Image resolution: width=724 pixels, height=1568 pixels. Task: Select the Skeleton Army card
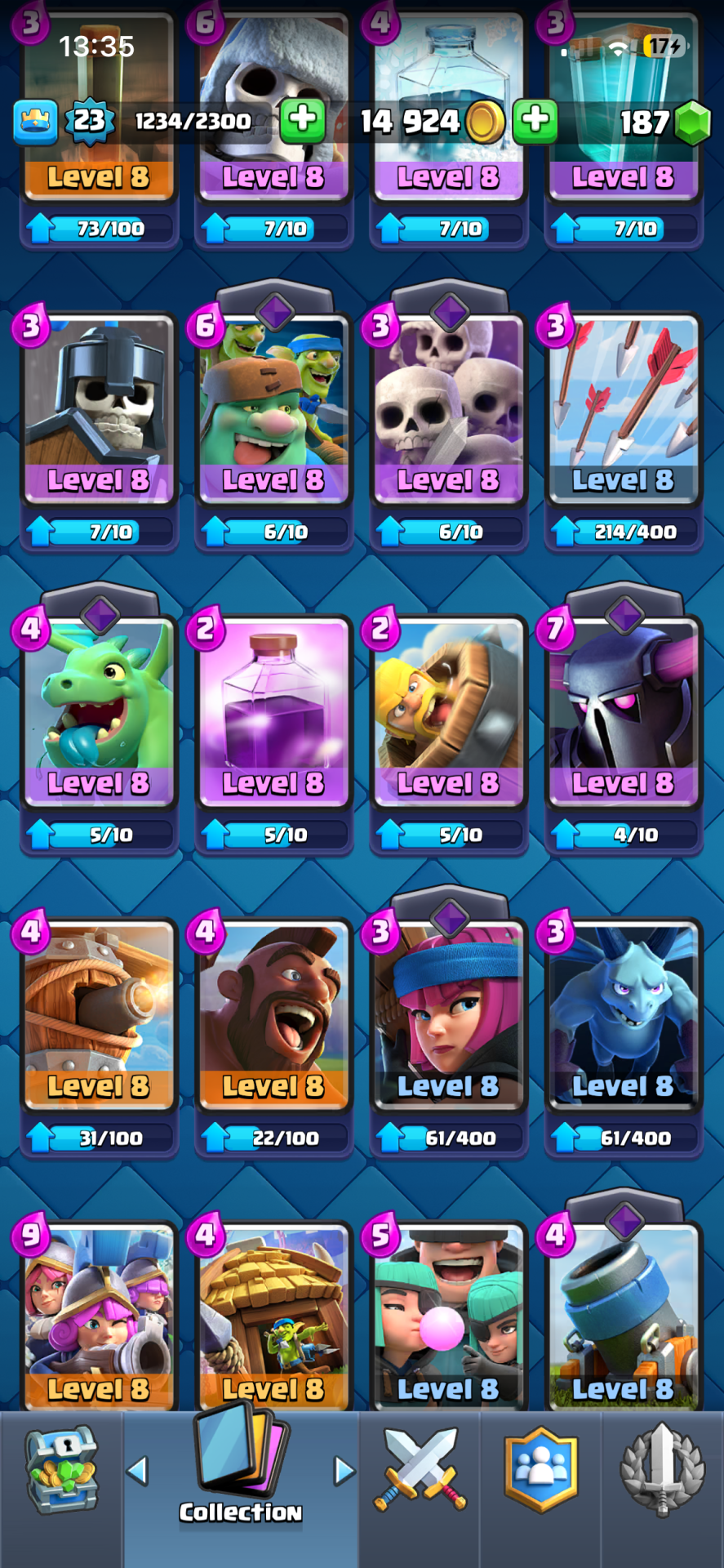pyautogui.click(x=448, y=408)
